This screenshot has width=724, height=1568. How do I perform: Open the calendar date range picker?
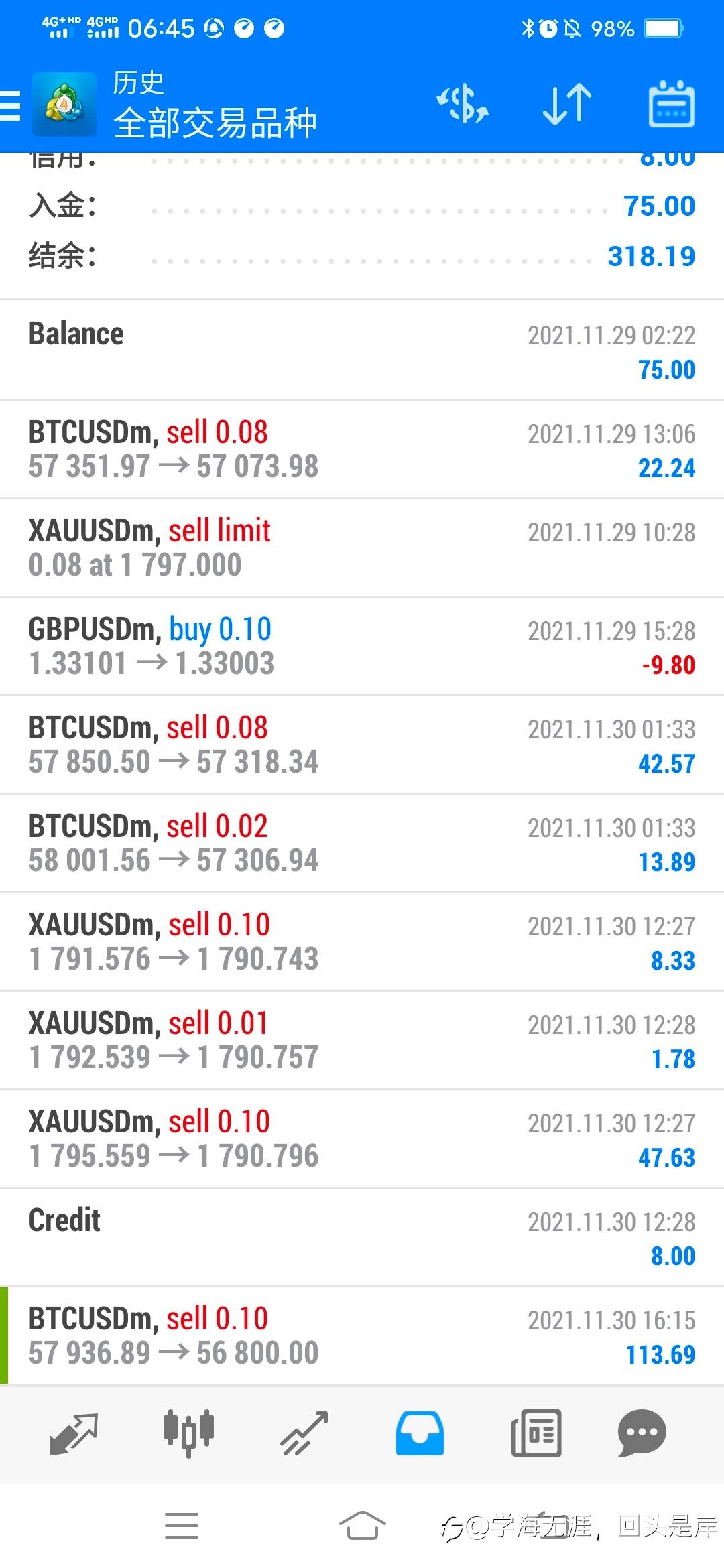click(x=671, y=104)
